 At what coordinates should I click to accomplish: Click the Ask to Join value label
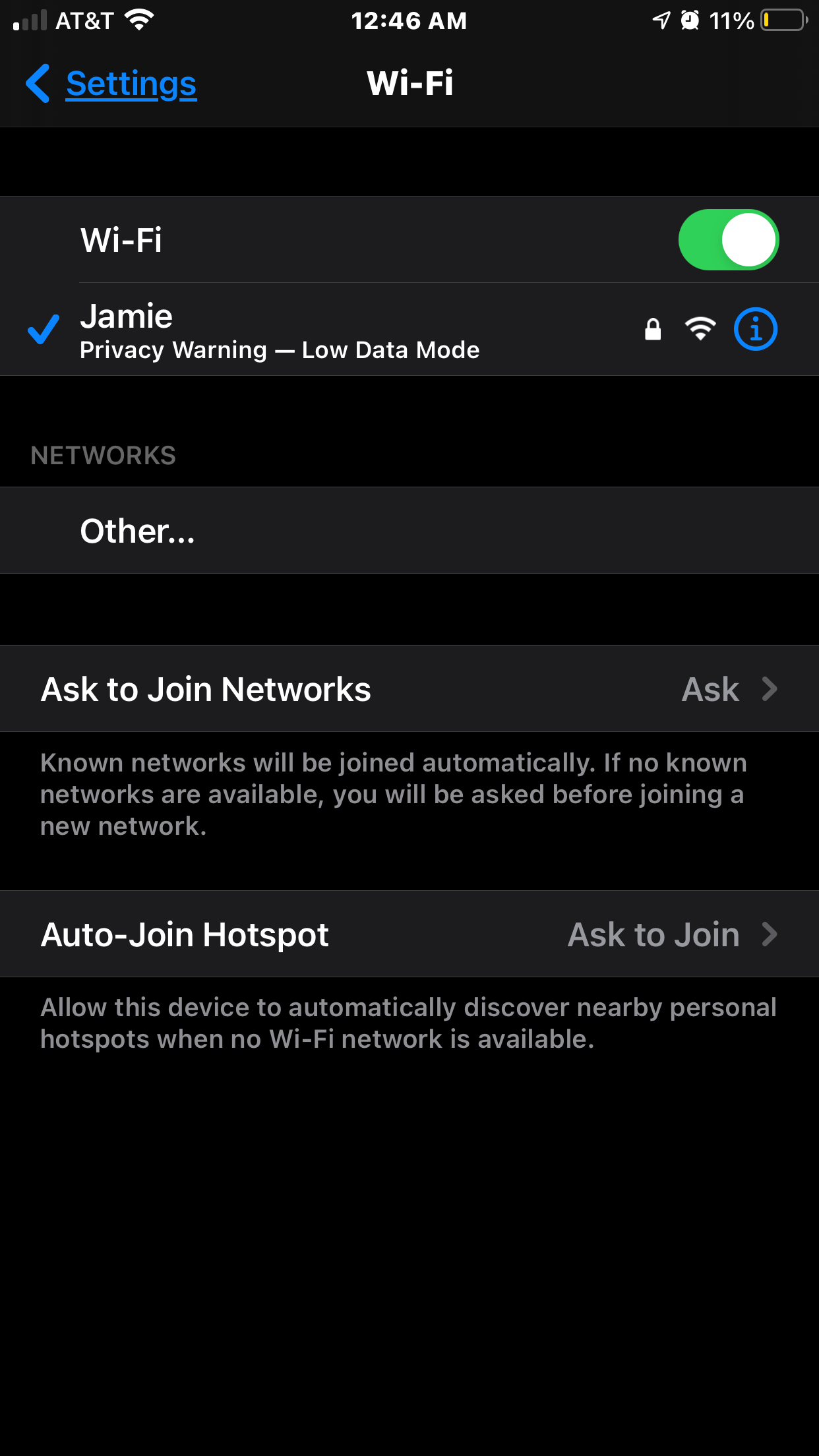tap(653, 934)
